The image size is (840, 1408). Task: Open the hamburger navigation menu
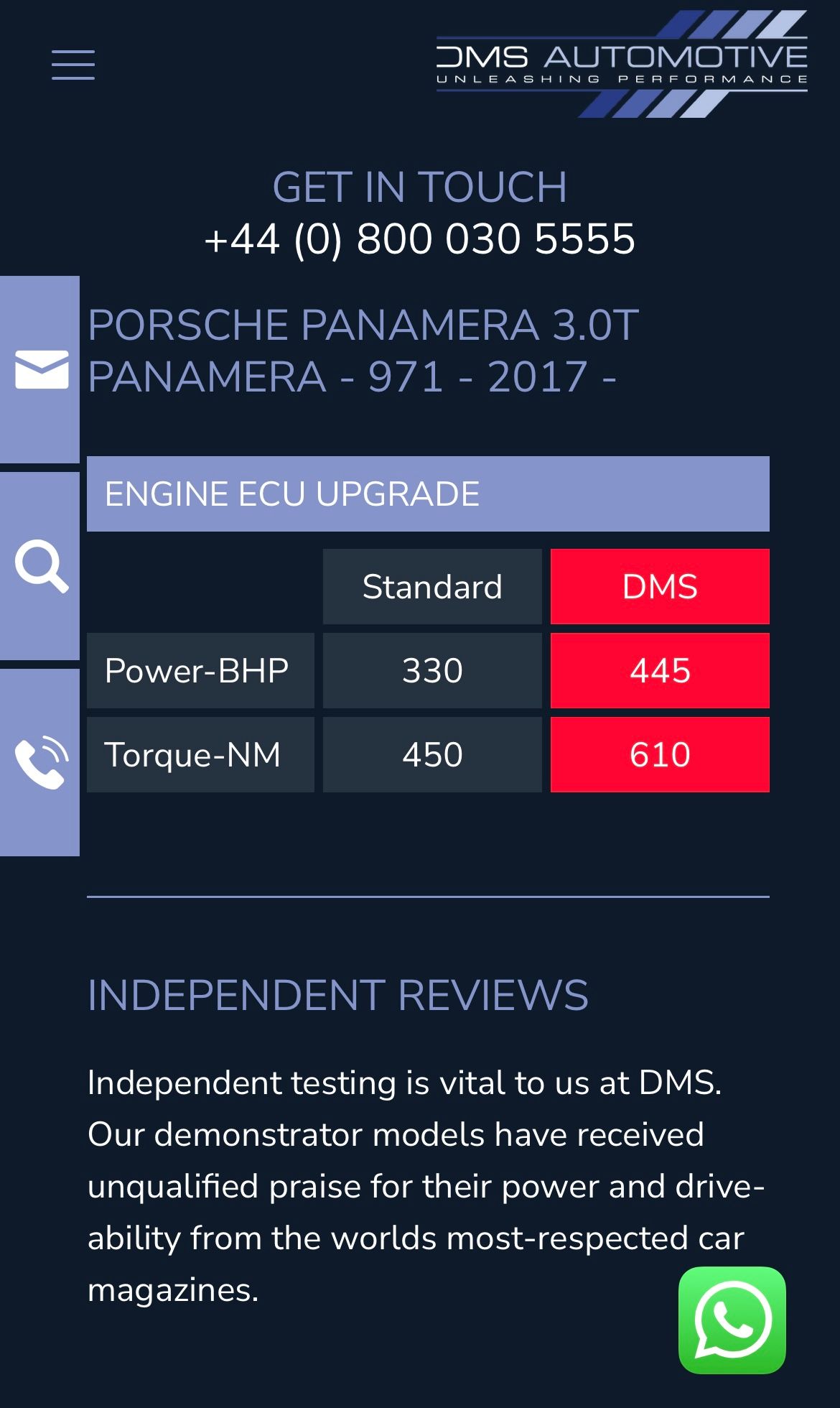[73, 65]
